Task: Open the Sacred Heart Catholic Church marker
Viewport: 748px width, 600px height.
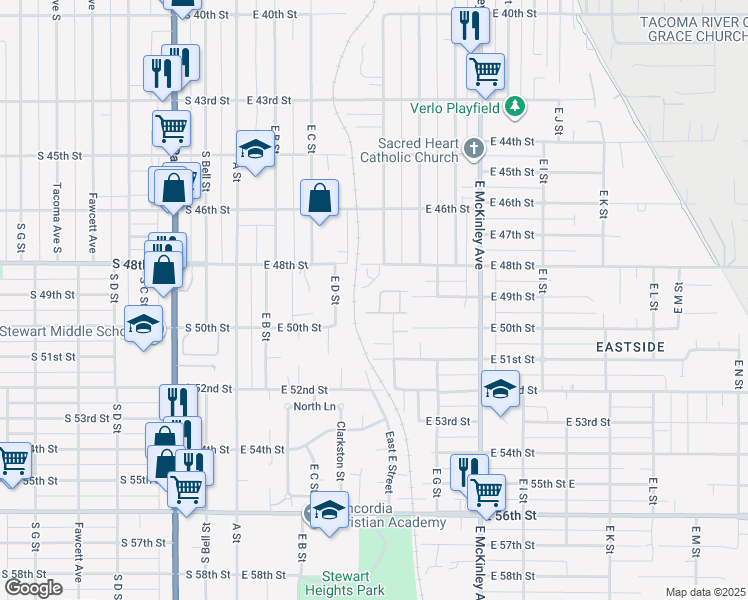Action: point(474,150)
